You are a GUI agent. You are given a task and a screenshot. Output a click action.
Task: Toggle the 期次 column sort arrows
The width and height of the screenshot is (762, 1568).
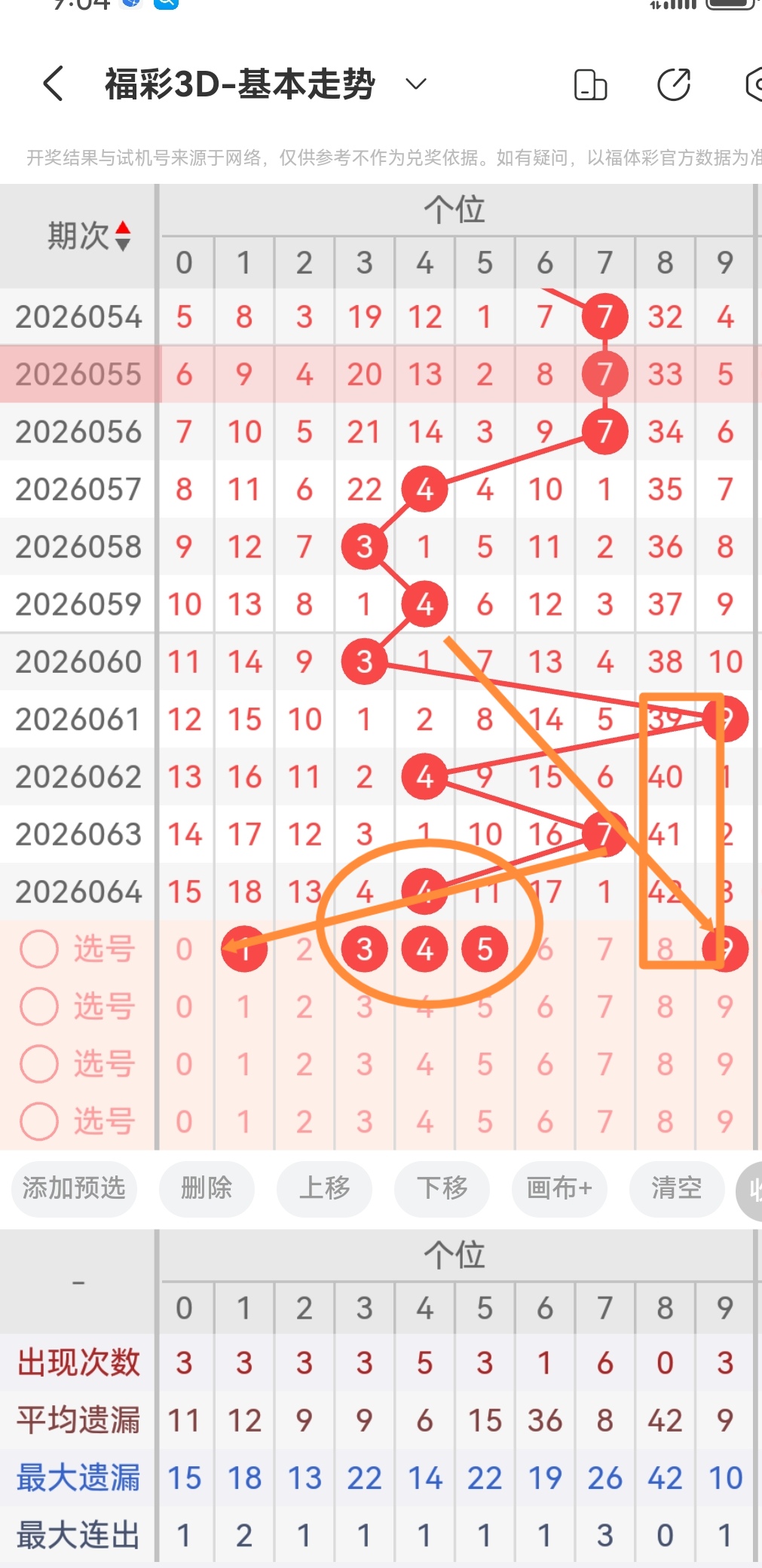pyautogui.click(x=123, y=234)
